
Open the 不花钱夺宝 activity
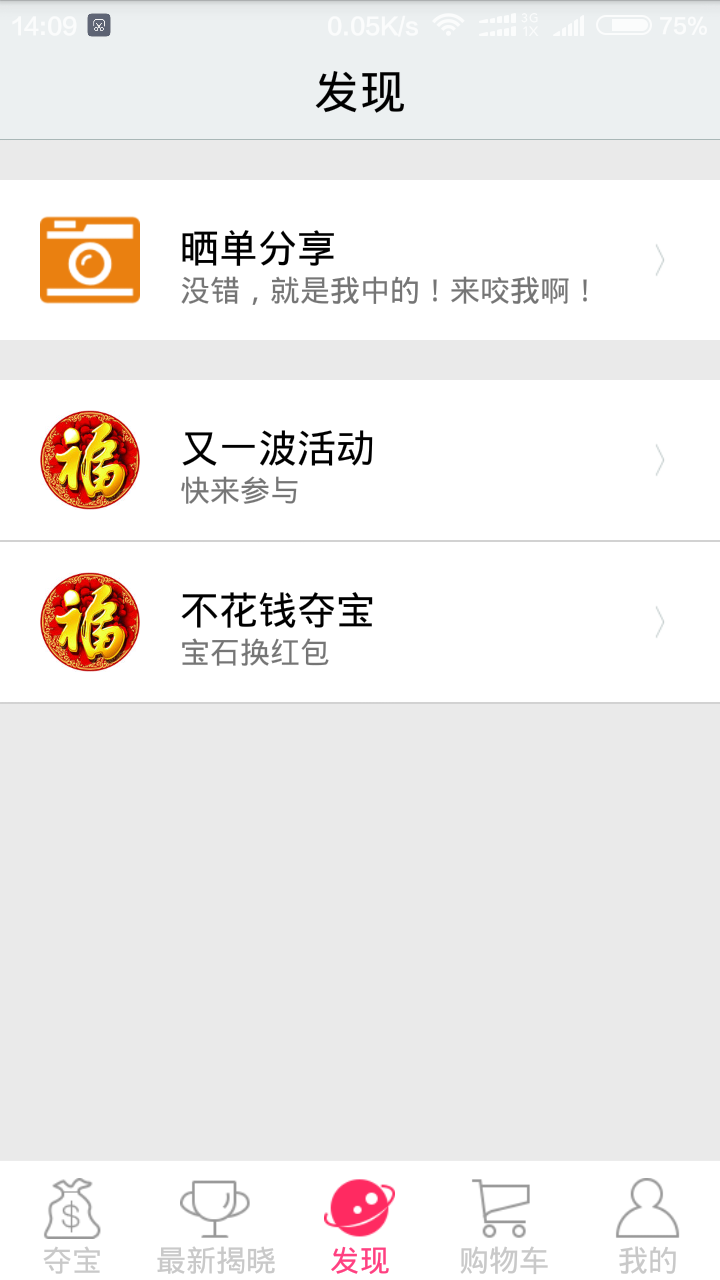point(360,622)
